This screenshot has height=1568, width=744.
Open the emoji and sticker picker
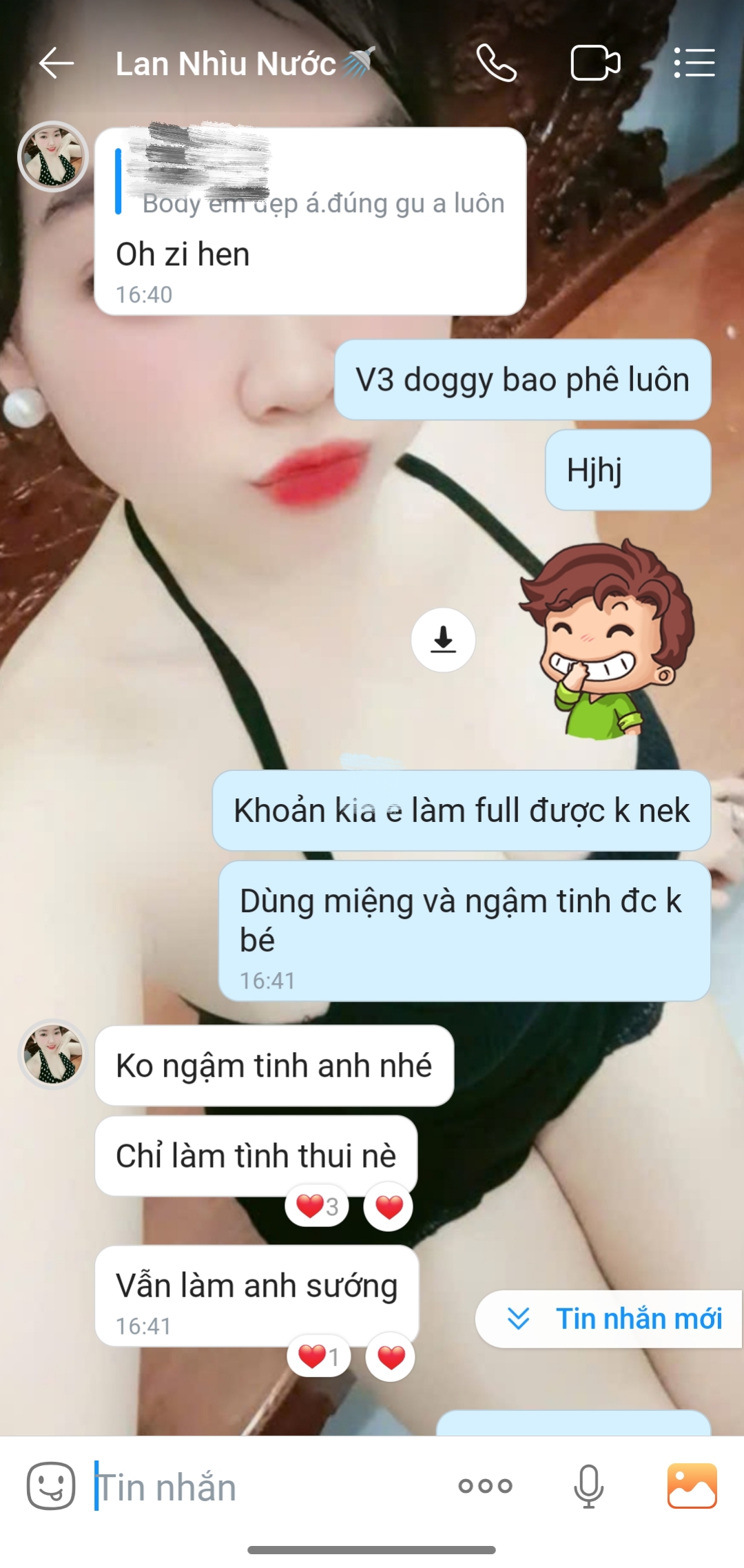51,1486
